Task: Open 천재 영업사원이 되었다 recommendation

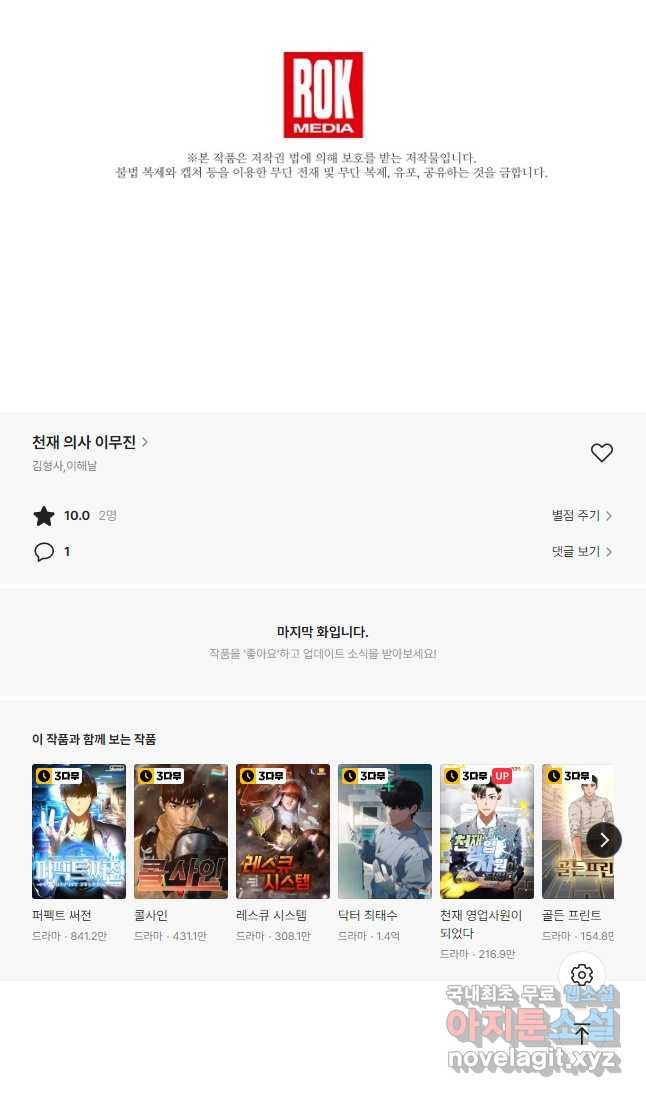Action: point(487,832)
